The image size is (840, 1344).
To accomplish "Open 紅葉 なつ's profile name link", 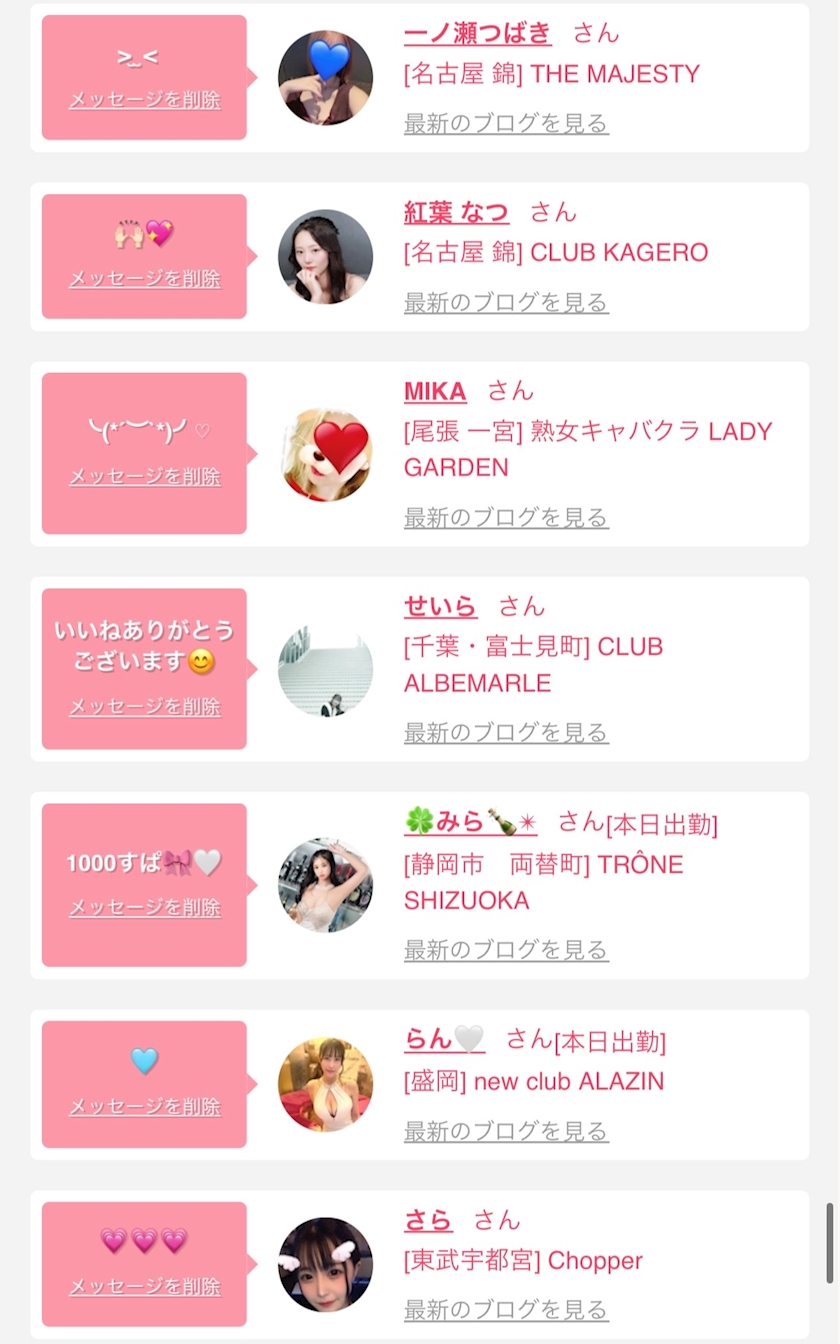I will coord(456,212).
